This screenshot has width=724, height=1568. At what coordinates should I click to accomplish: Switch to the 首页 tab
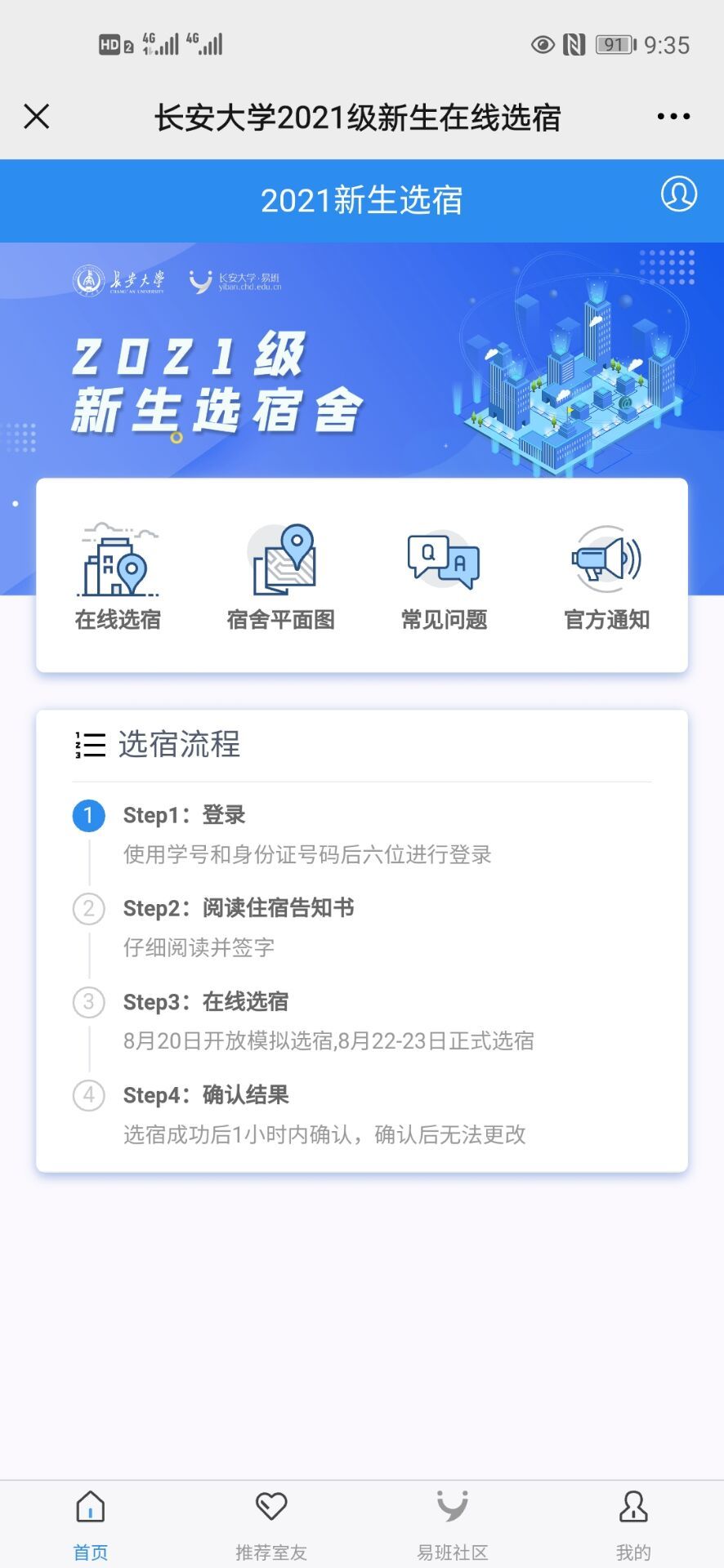90,1524
